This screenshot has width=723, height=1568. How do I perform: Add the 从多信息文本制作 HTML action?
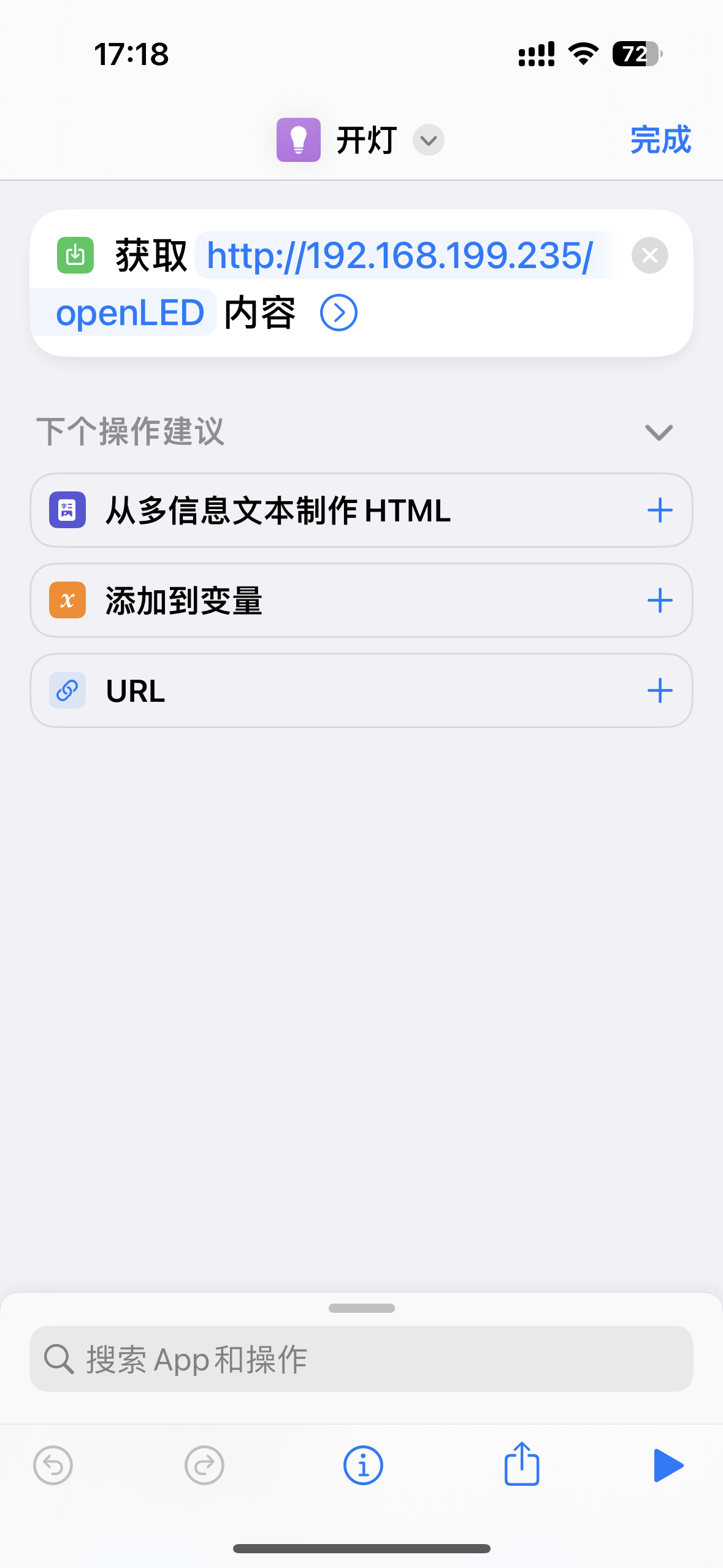click(x=660, y=510)
